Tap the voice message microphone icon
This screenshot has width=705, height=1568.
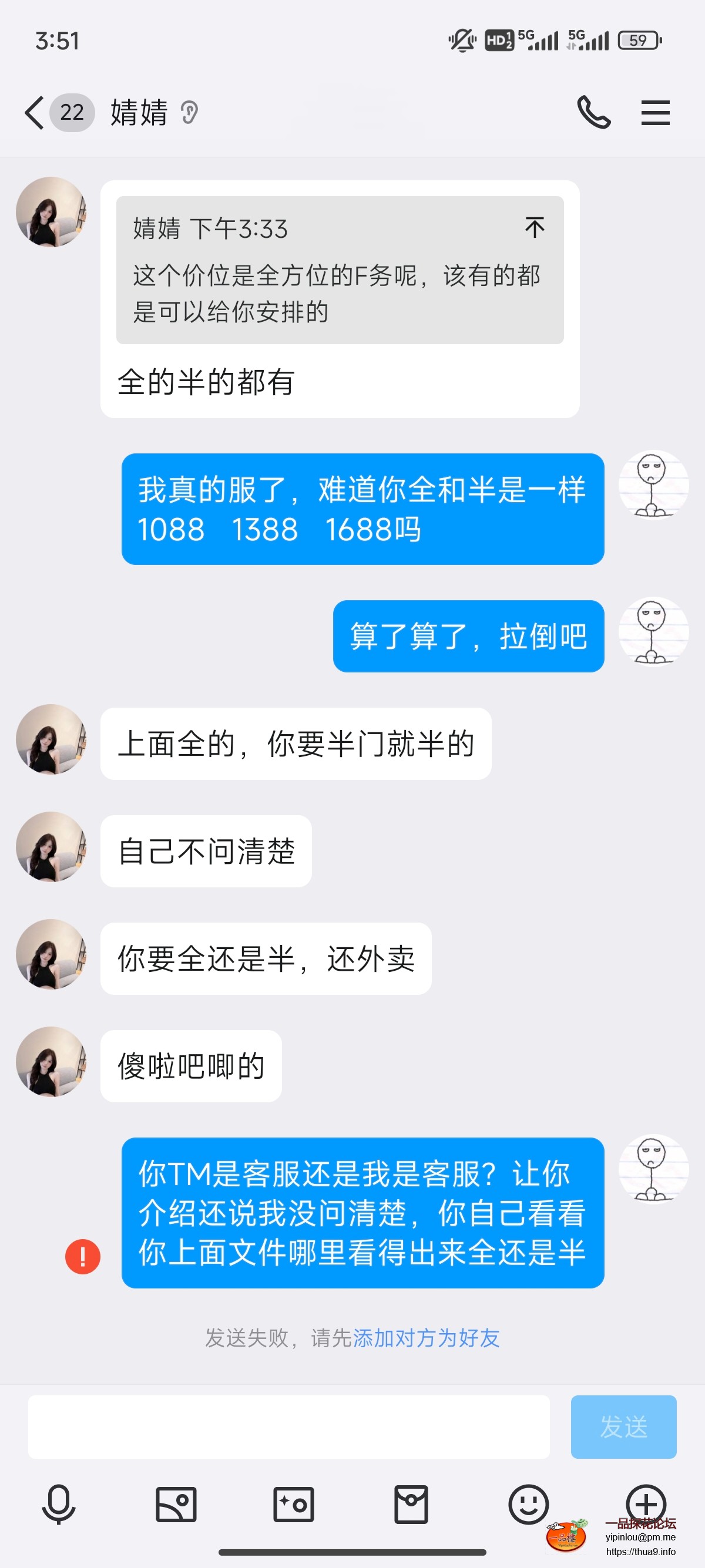tap(58, 1503)
